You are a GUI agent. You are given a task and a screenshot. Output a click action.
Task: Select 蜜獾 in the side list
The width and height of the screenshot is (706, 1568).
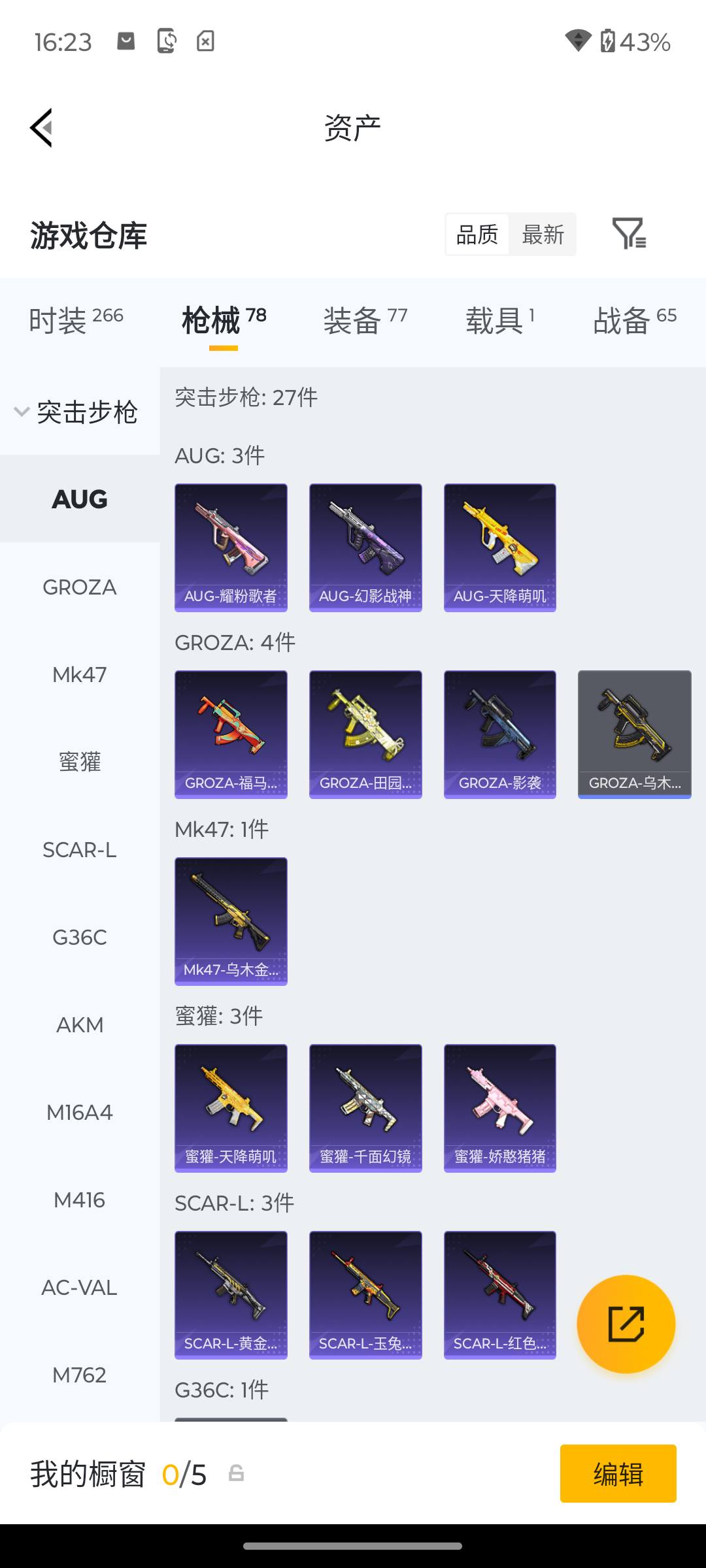point(80,762)
